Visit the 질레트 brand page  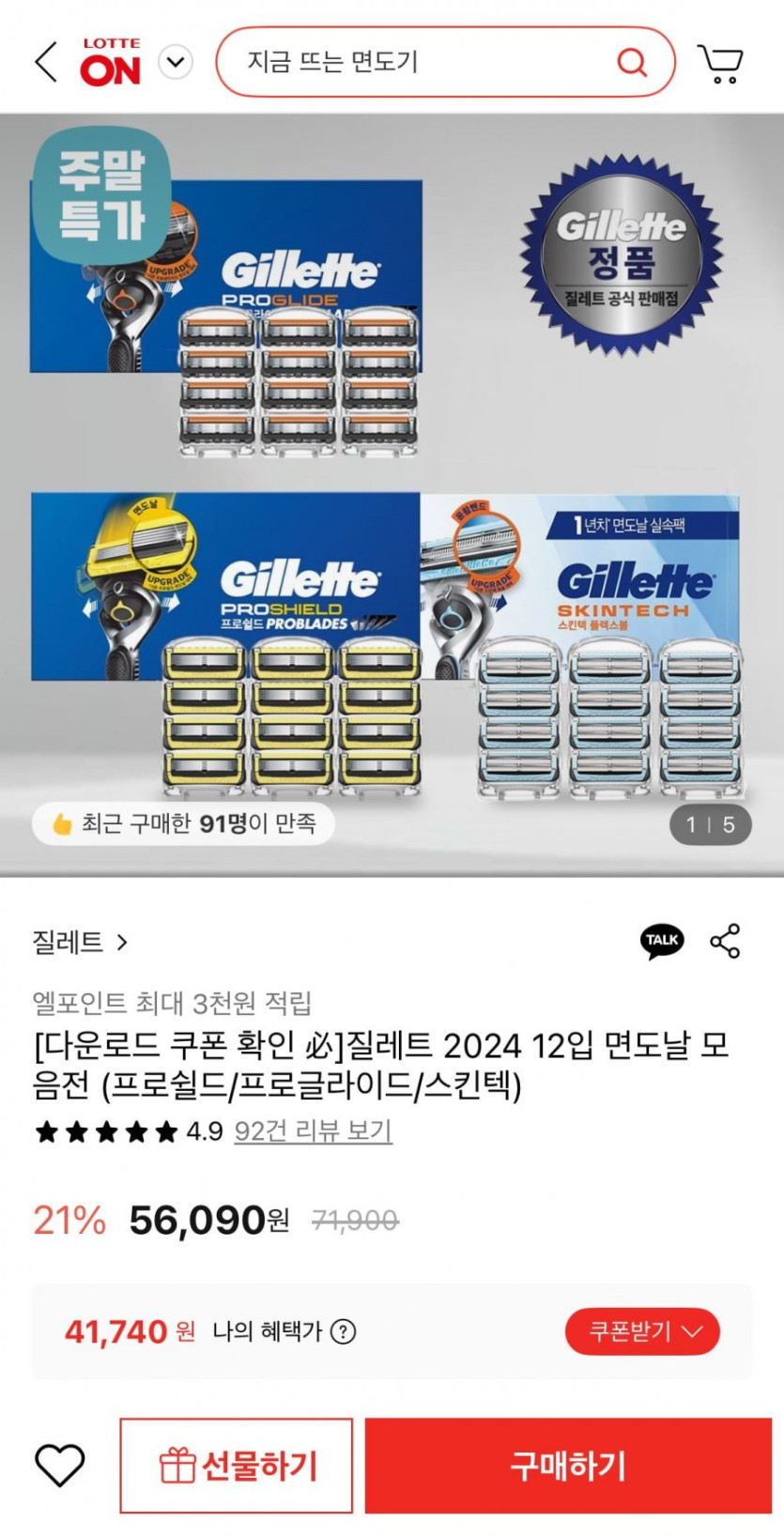pos(80,941)
